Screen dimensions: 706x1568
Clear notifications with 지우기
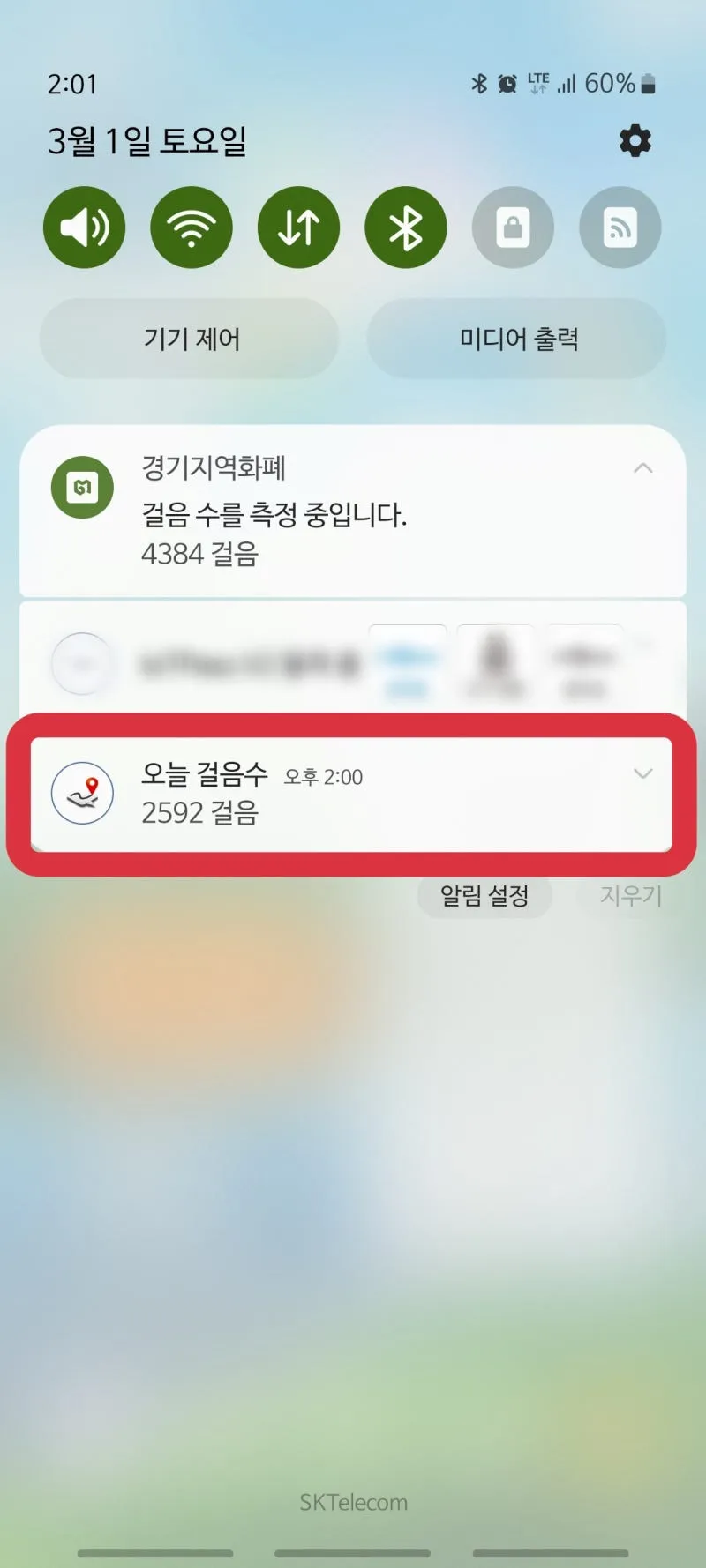click(630, 896)
